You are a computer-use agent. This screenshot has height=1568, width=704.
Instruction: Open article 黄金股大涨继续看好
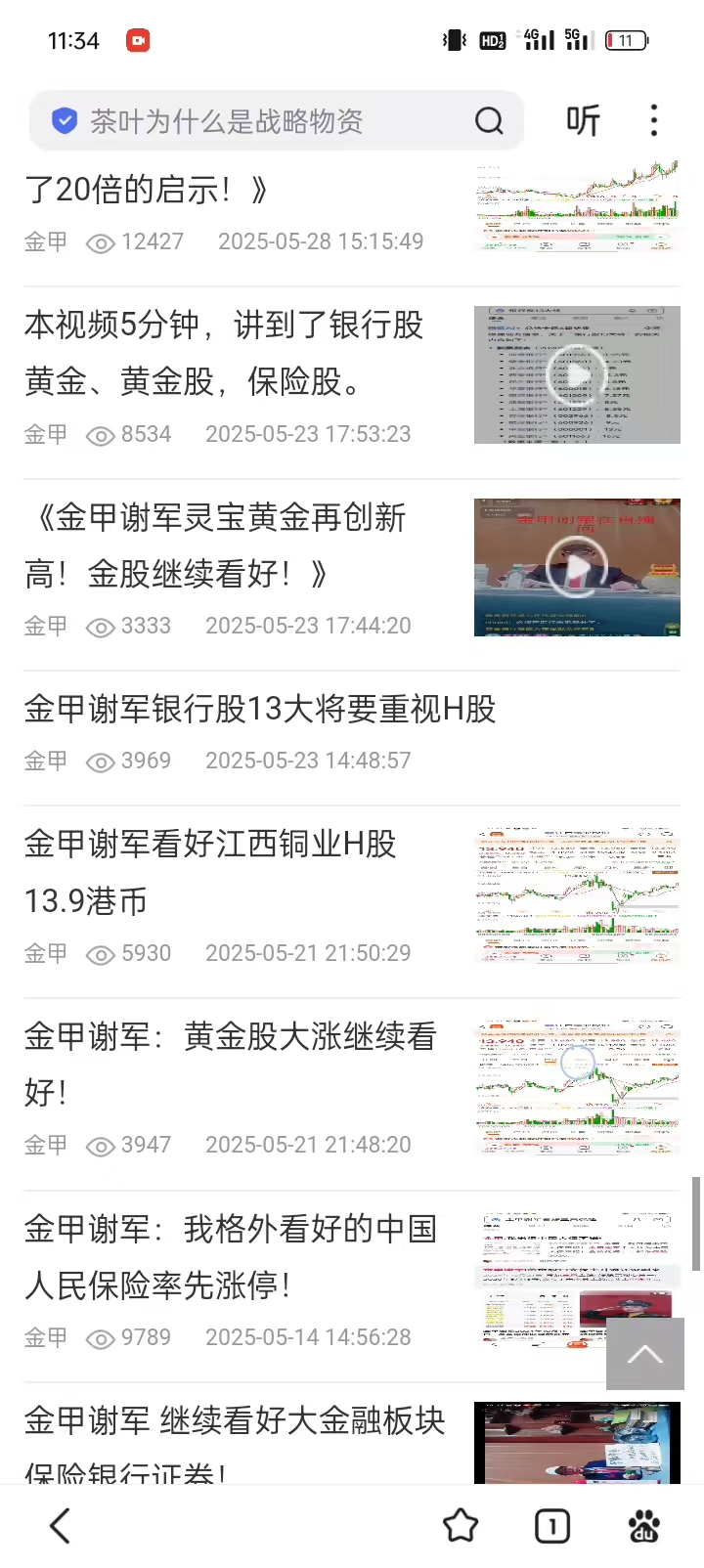tap(231, 1064)
